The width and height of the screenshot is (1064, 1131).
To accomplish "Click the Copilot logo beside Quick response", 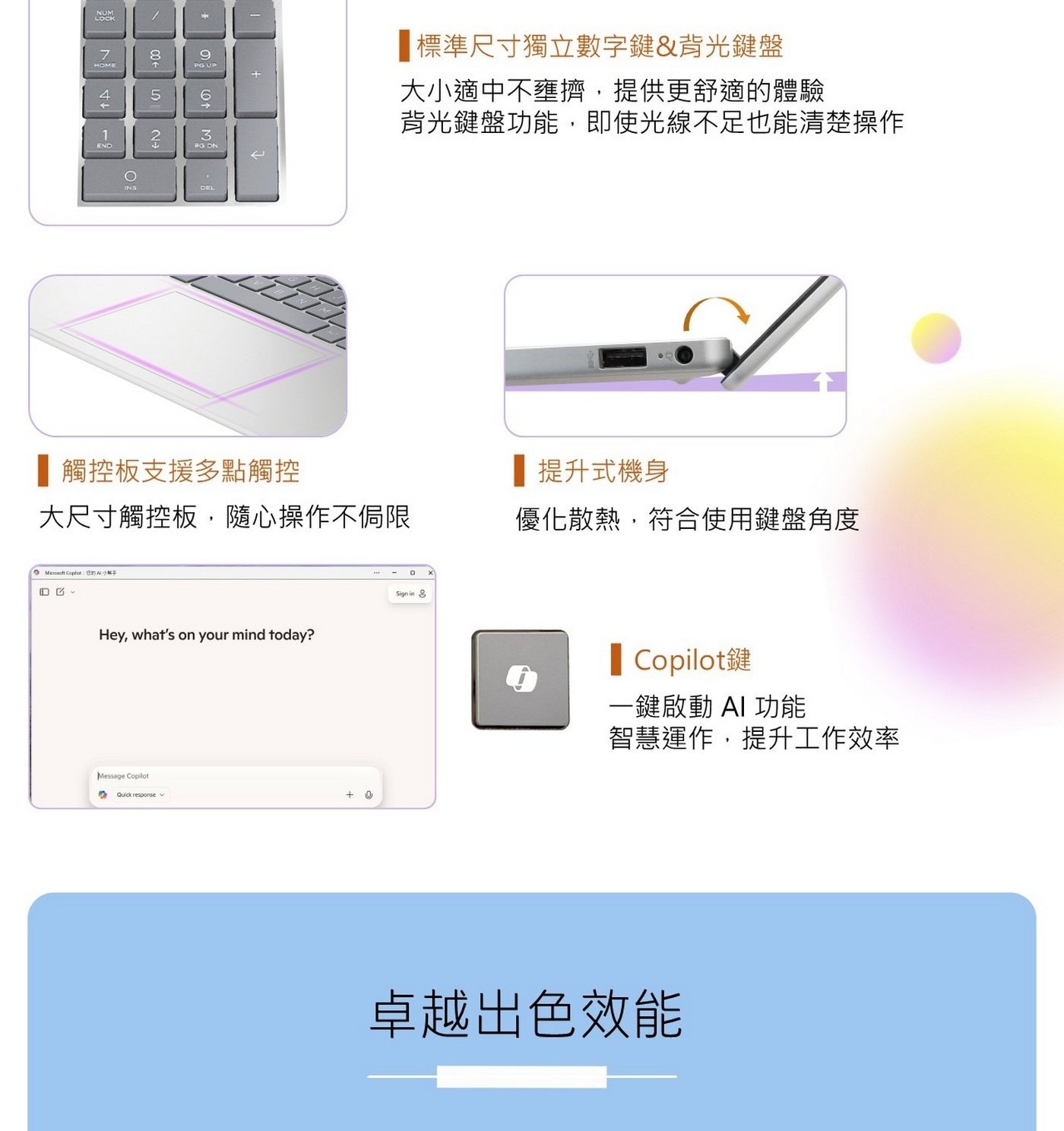I will (102, 794).
